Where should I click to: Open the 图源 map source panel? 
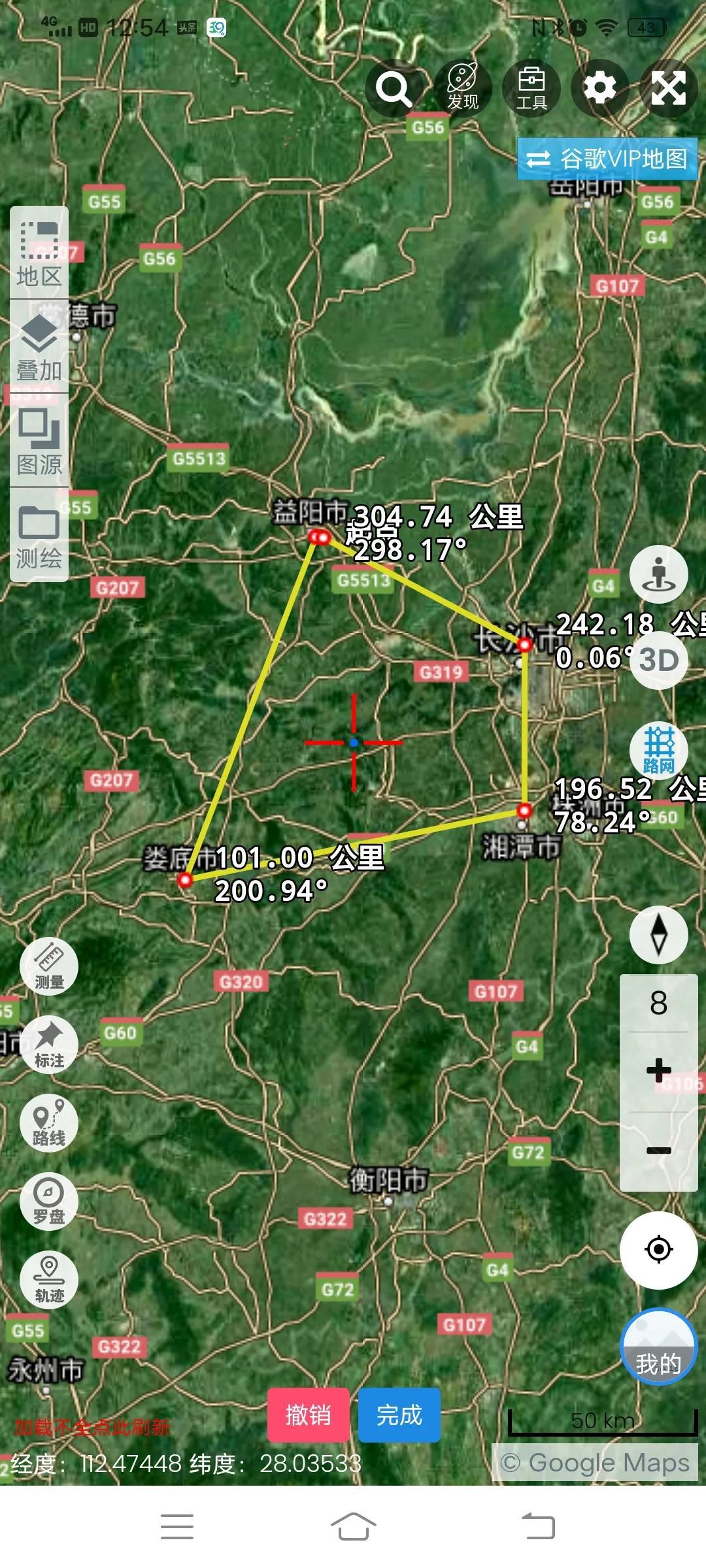click(x=39, y=442)
